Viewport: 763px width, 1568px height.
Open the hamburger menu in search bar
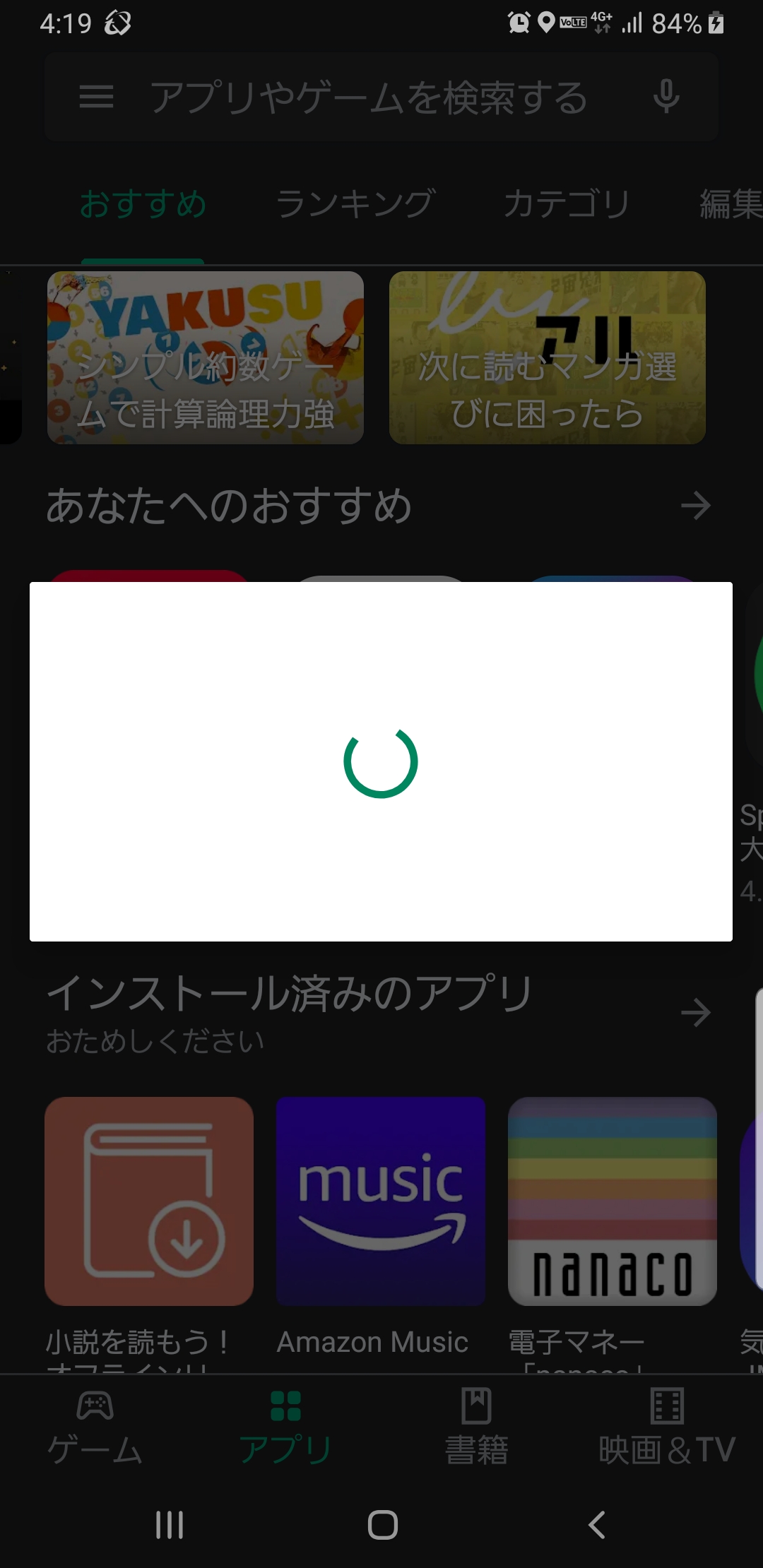[96, 97]
